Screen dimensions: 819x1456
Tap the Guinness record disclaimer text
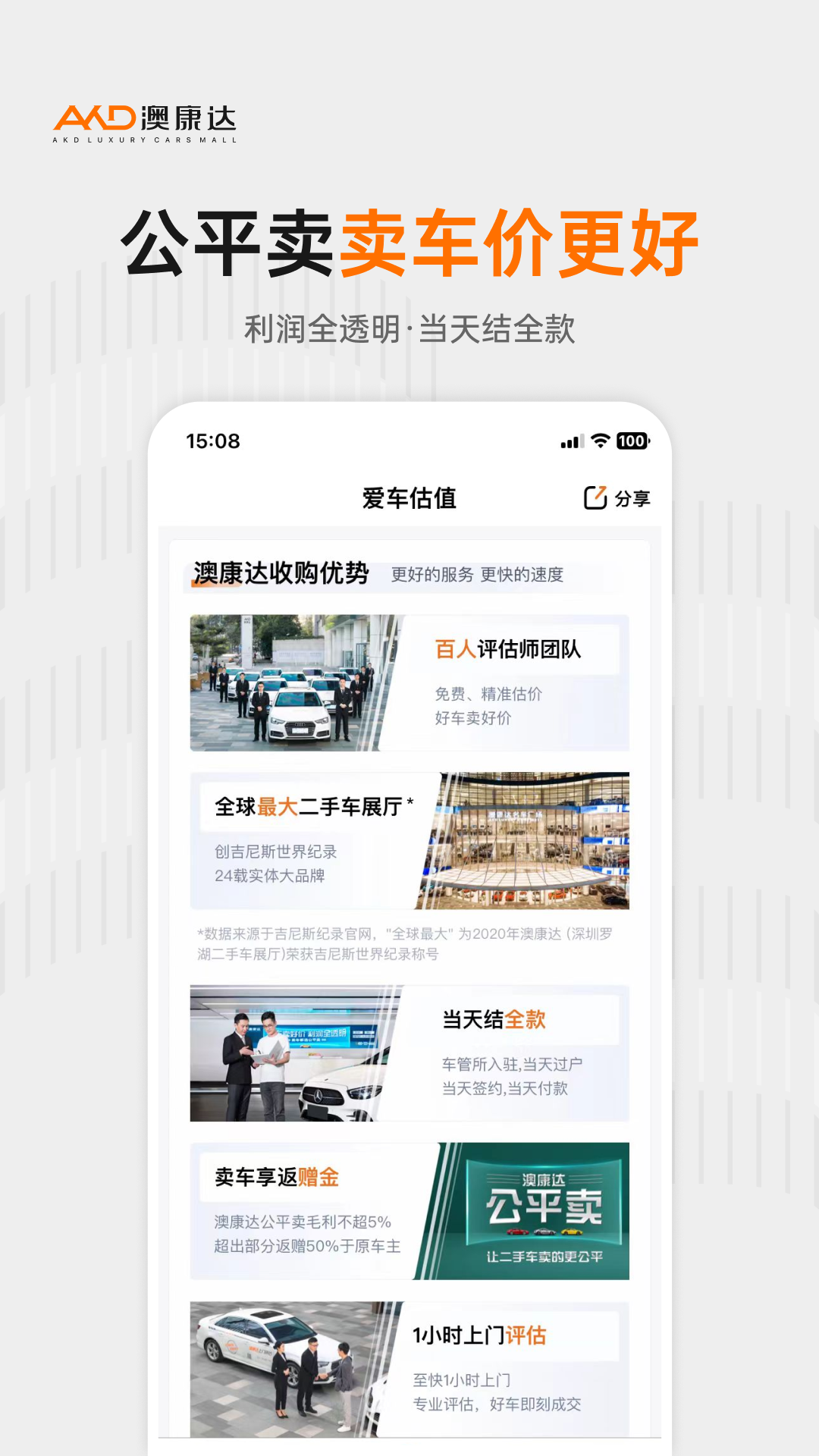tap(408, 946)
